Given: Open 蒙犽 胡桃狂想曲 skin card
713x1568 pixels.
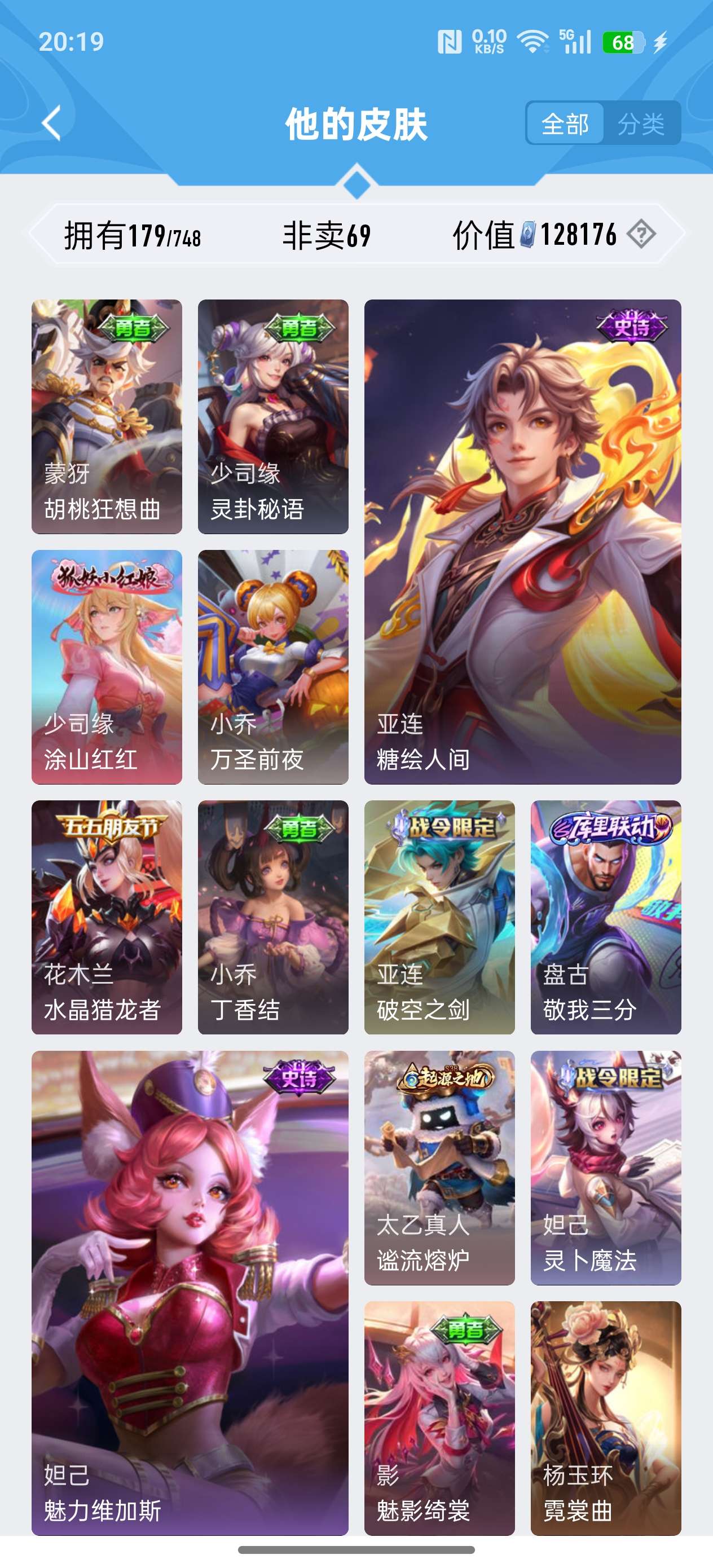Looking at the screenshot, I should pyautogui.click(x=107, y=416).
